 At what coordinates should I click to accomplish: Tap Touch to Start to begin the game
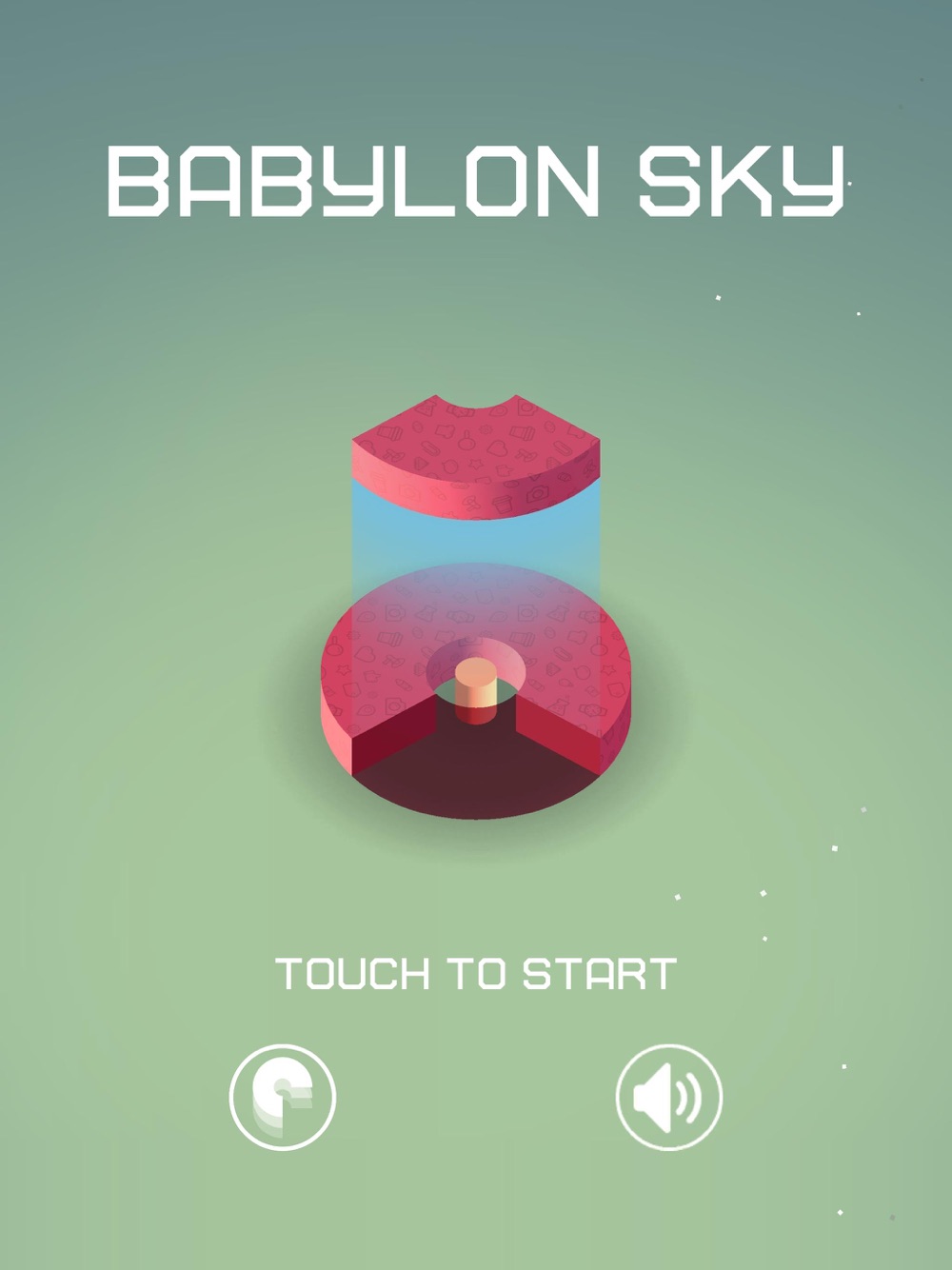click(x=476, y=974)
